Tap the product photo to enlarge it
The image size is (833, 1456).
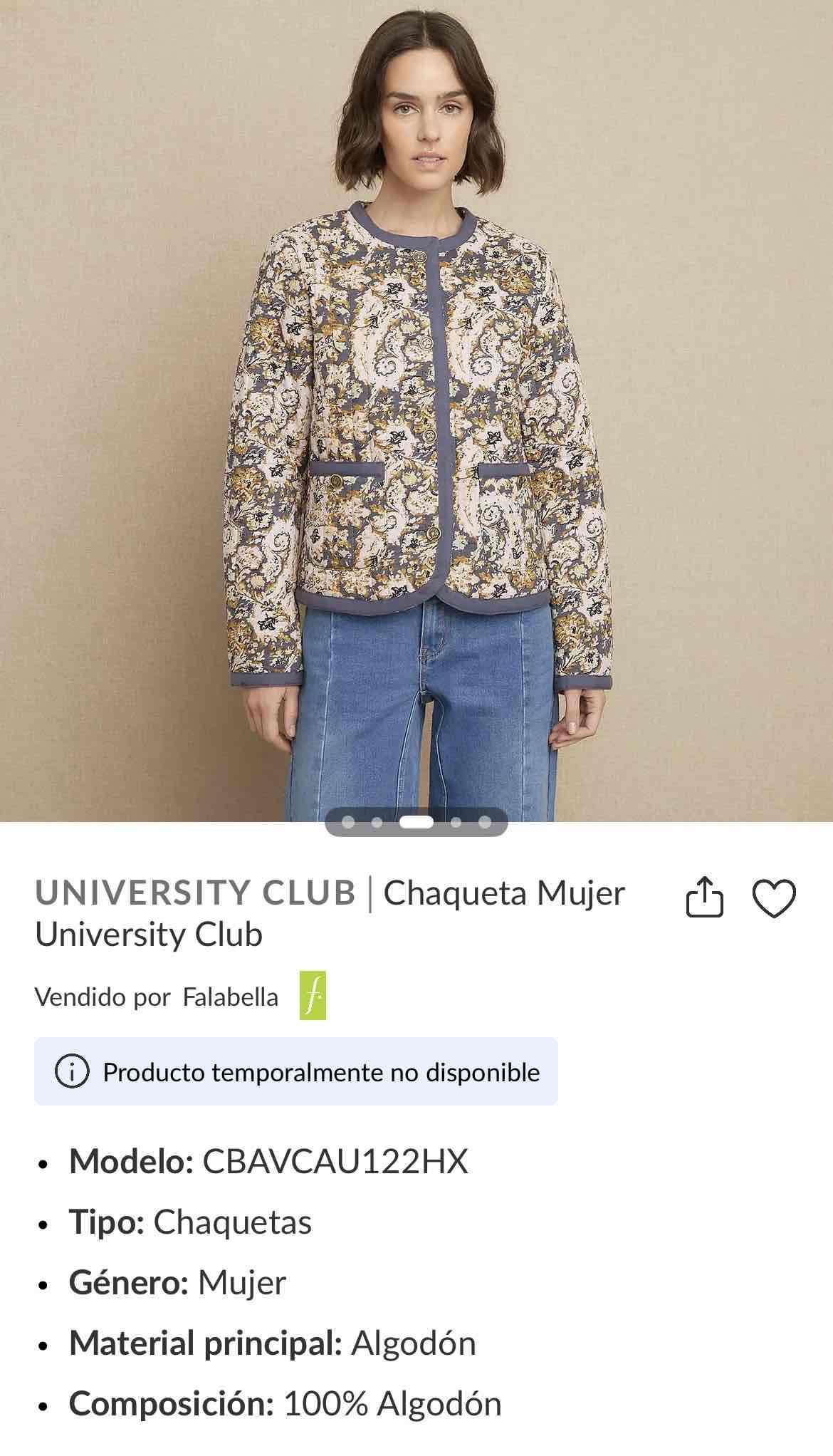click(416, 406)
